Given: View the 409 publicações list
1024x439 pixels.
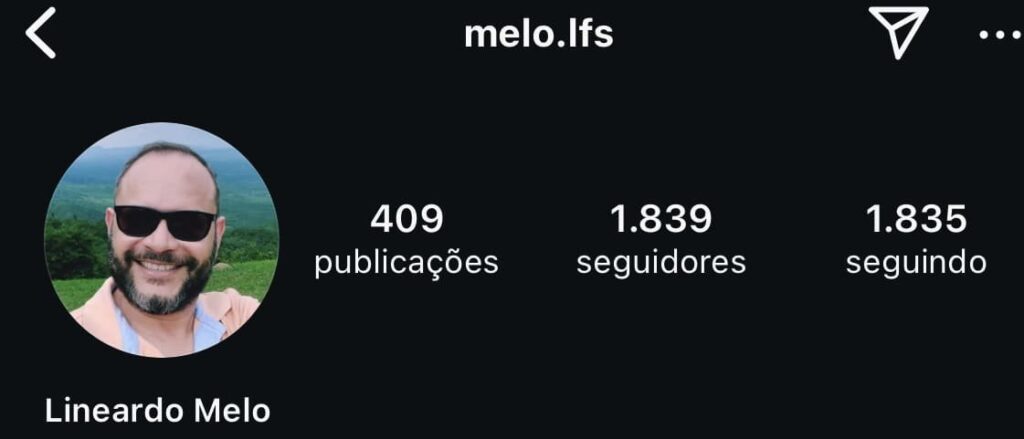Looking at the screenshot, I should coord(406,240).
